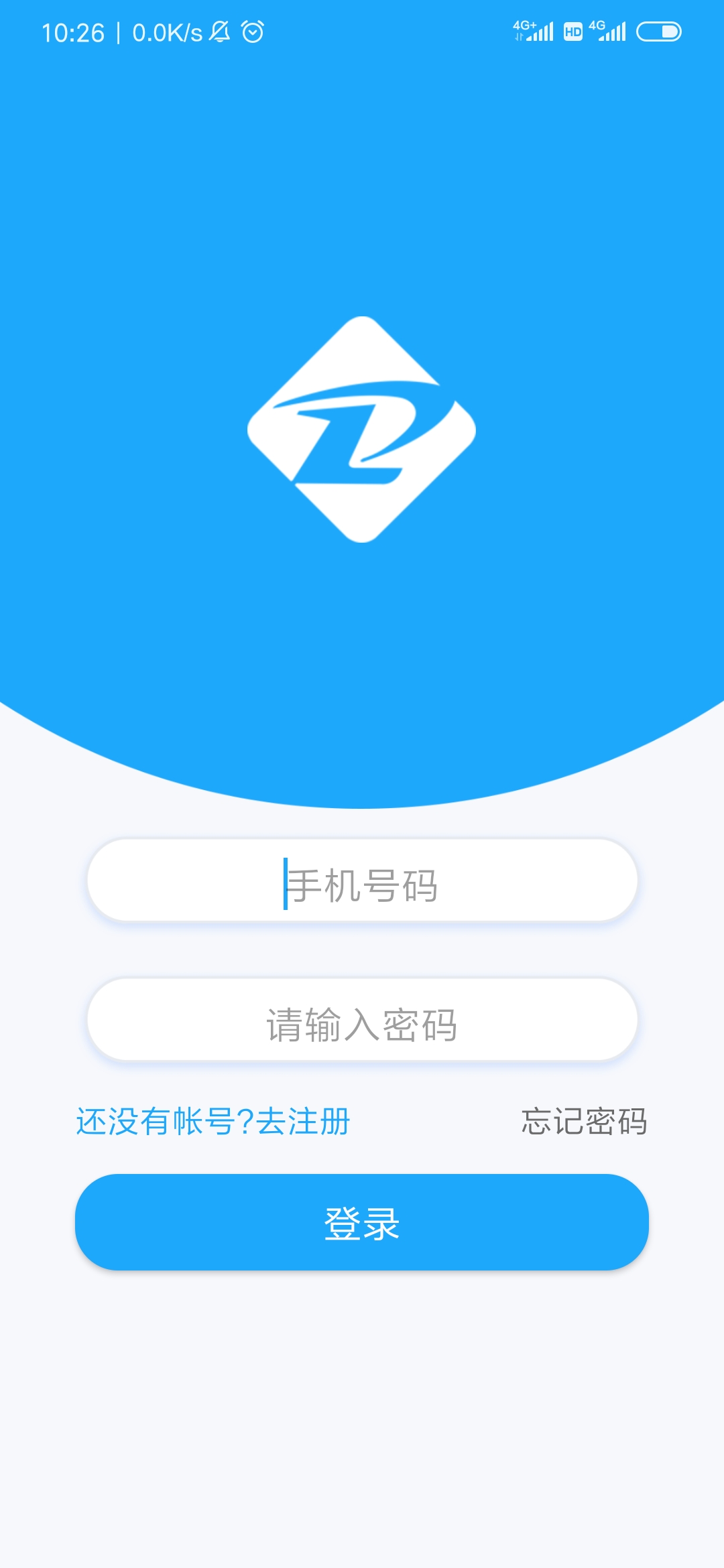
Task: Tap the 手机号码 phone number field
Action: pos(362,881)
